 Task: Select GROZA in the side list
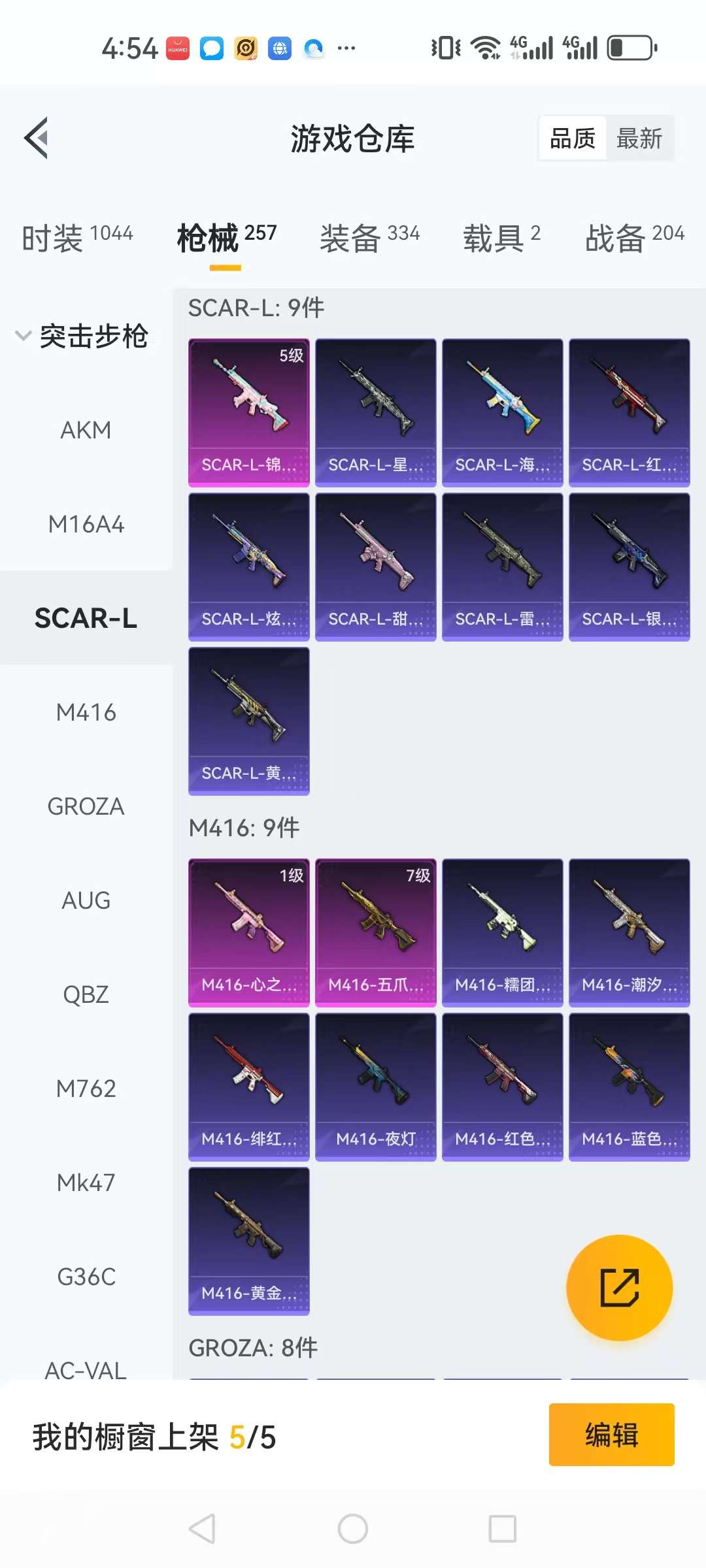(86, 807)
